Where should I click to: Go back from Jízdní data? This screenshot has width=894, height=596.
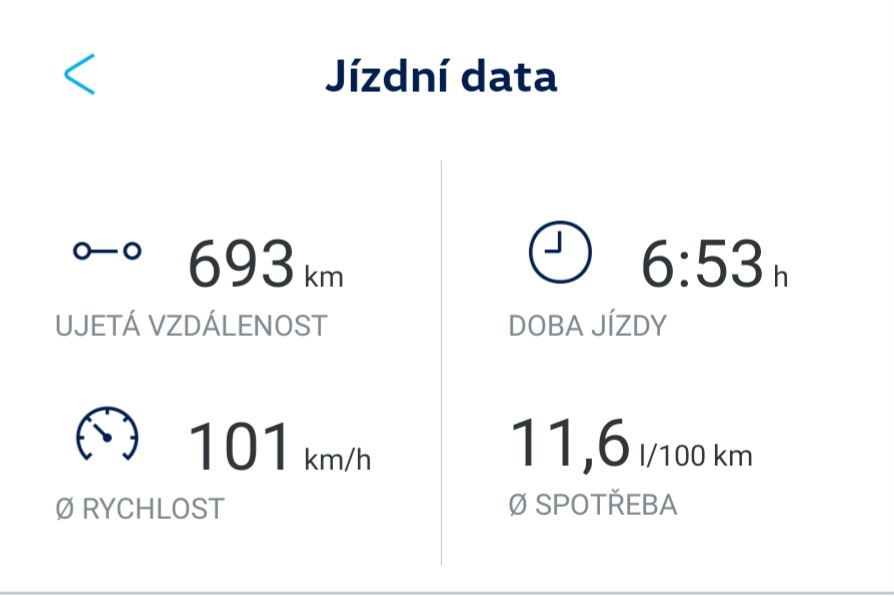tap(79, 75)
